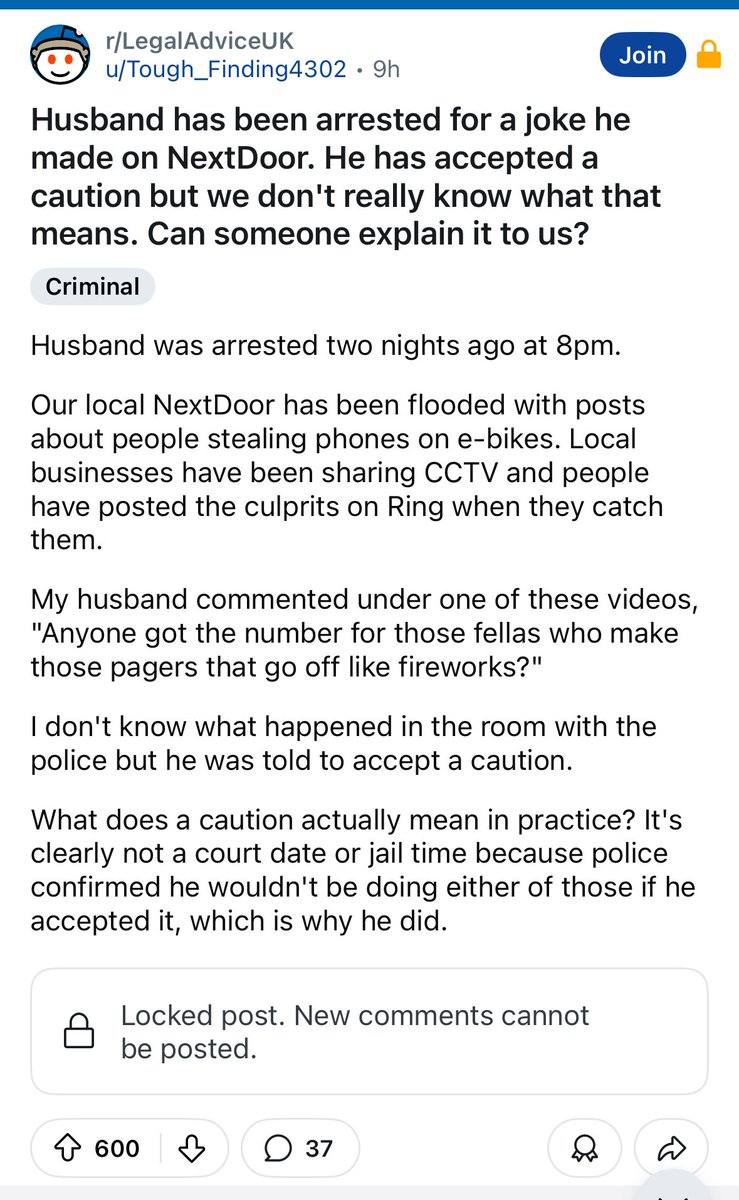The image size is (739, 1200).
Task: View the u/Tough_Finding4302 user profile
Action: [x=227, y=69]
